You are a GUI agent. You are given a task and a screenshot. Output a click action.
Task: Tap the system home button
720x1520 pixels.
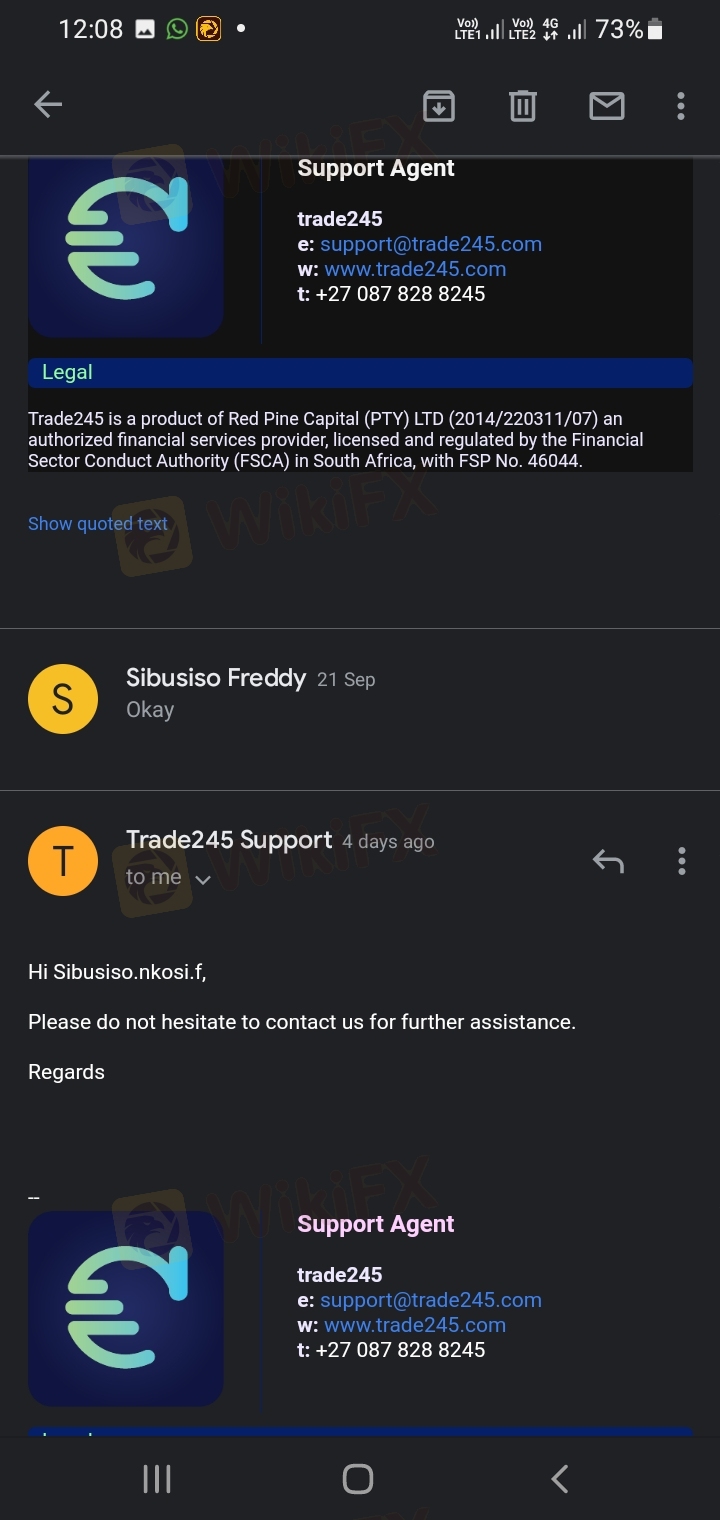tap(358, 1479)
